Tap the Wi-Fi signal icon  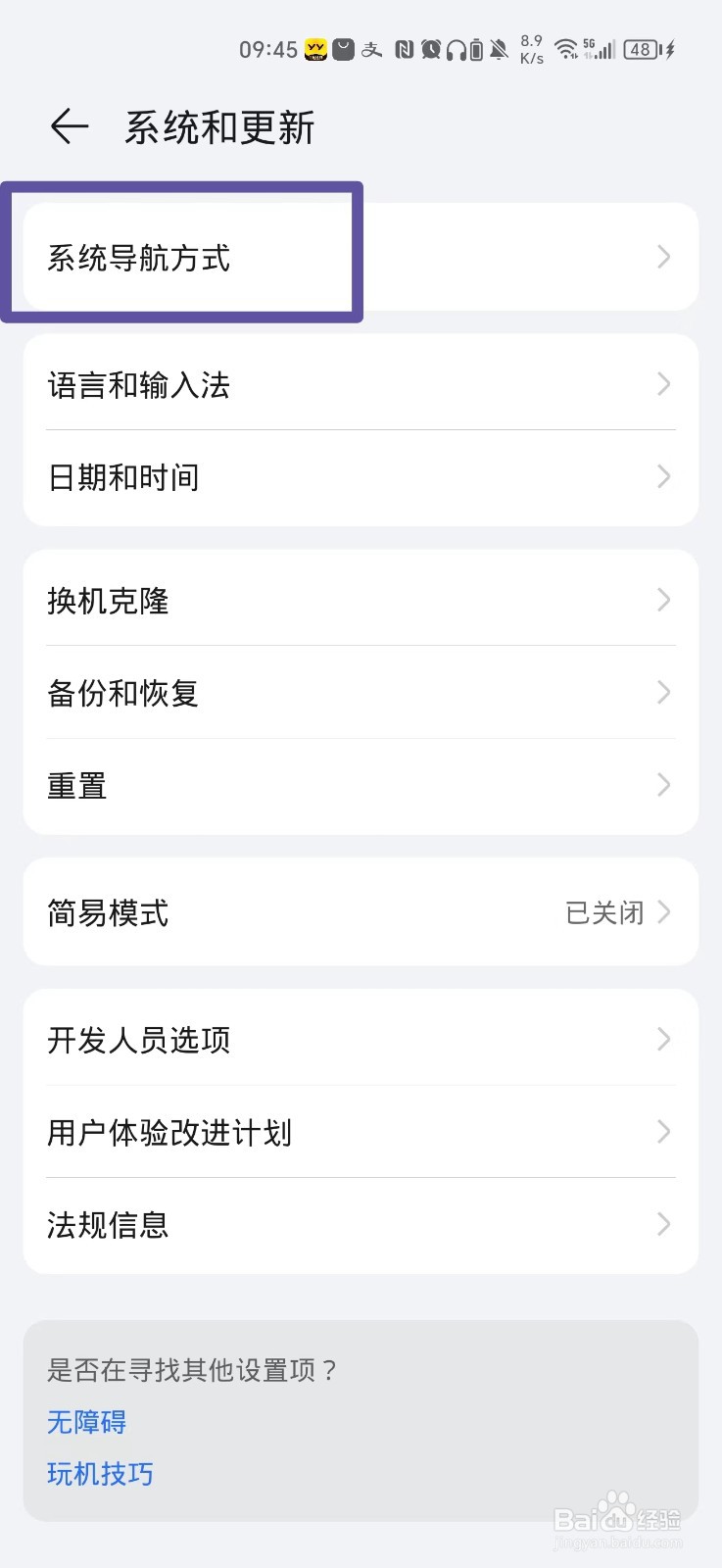tap(564, 49)
